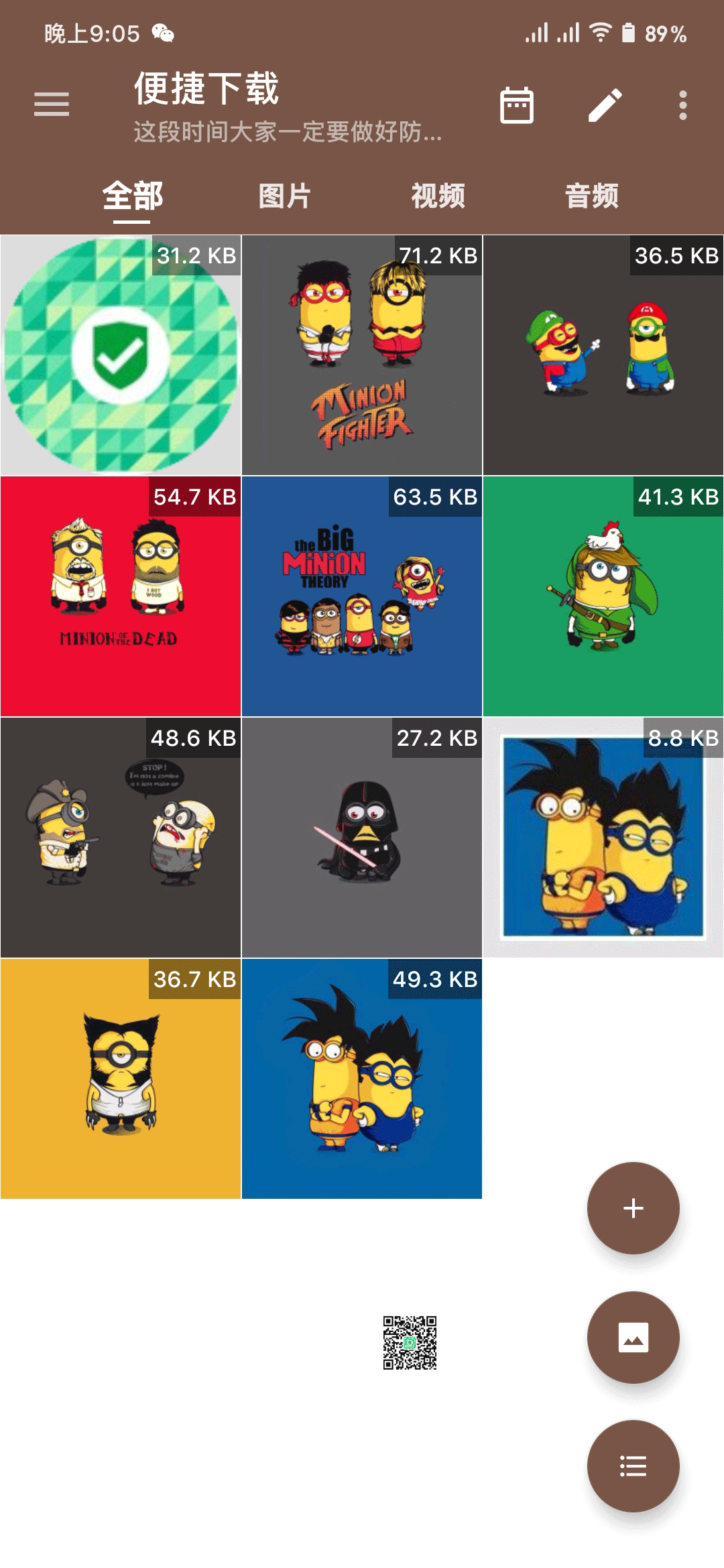
Task: Open the 31.2 KB green shield image
Action: [x=121, y=355]
